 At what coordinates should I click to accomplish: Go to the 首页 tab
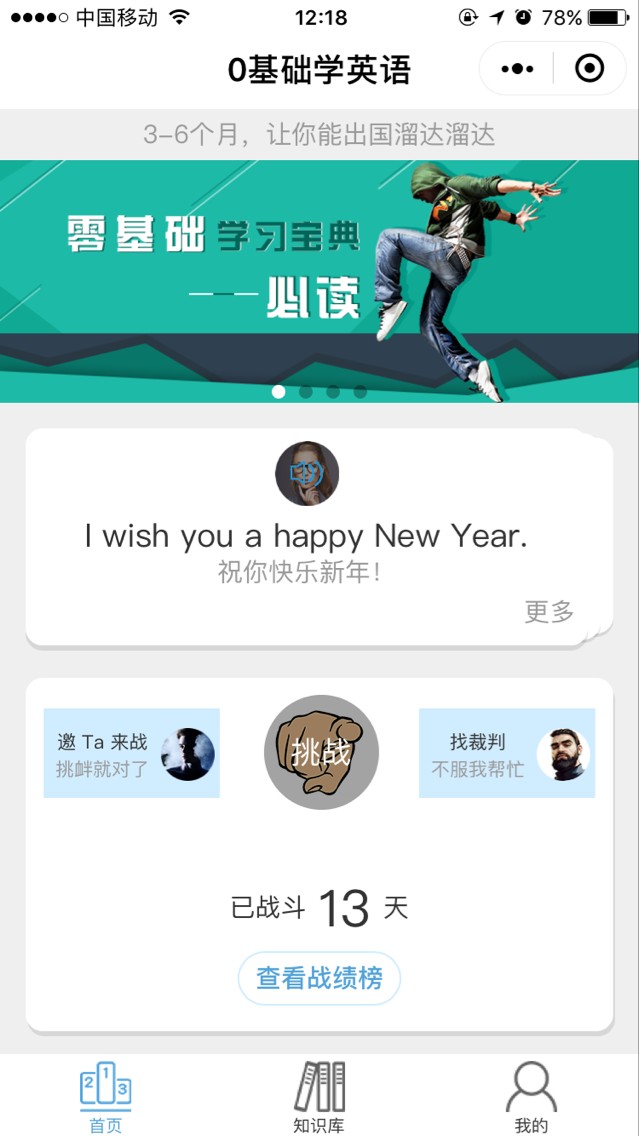click(106, 1096)
